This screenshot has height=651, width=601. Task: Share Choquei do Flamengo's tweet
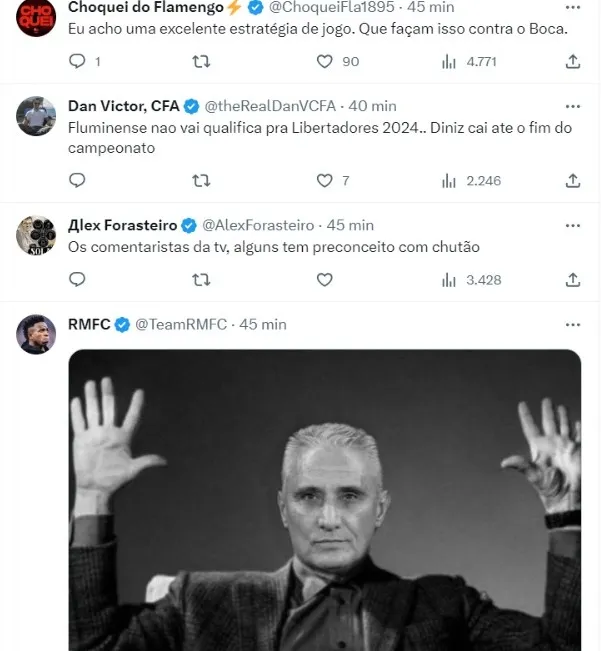573,62
